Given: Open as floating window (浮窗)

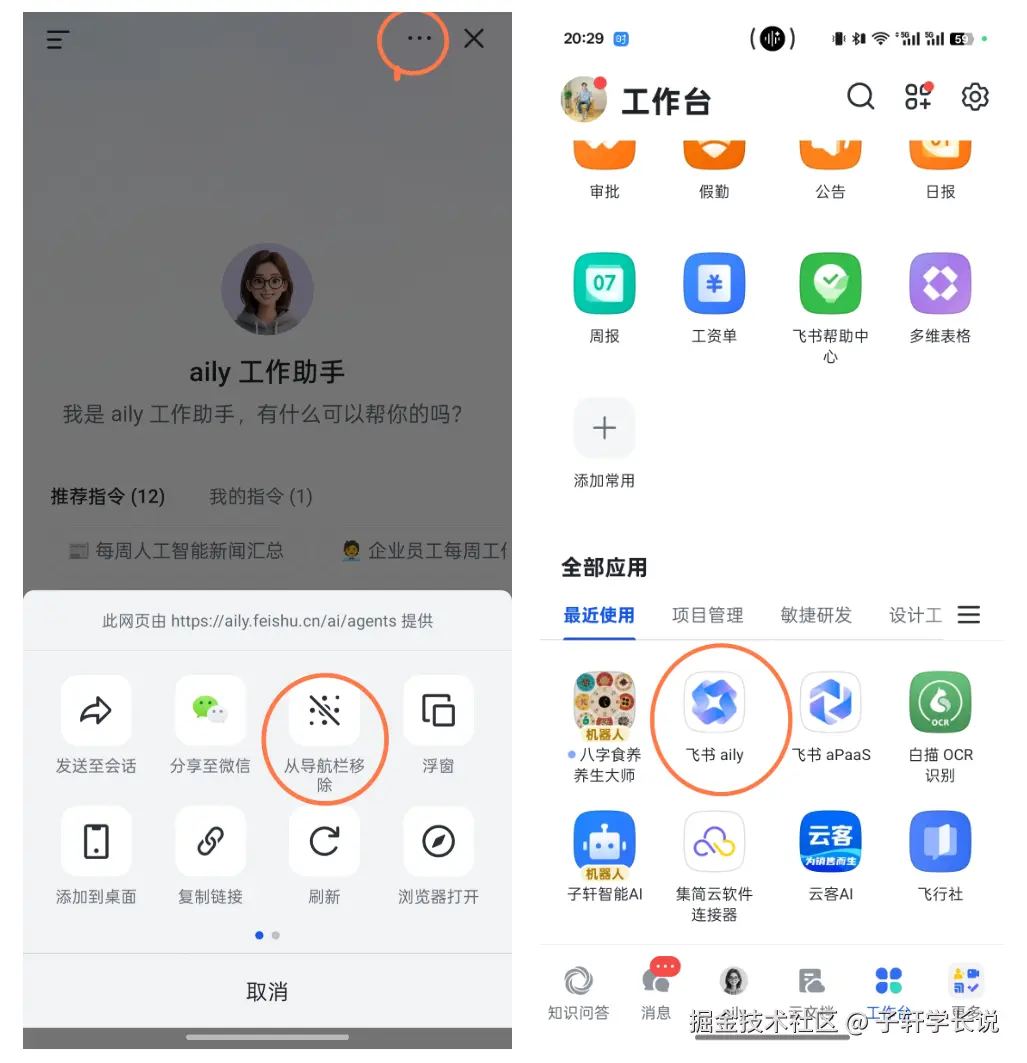Looking at the screenshot, I should point(438,711).
